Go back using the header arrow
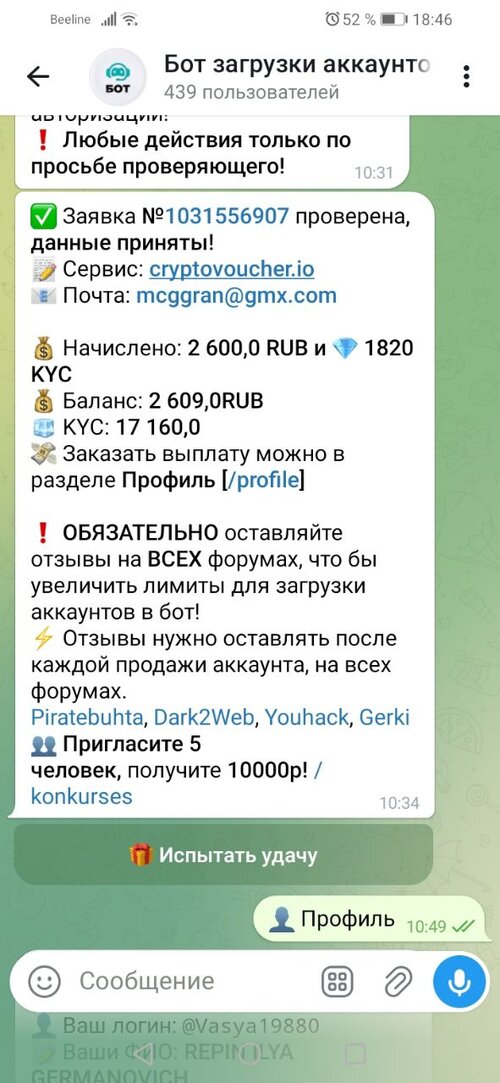This screenshot has height=1083, width=500. pos(38,76)
